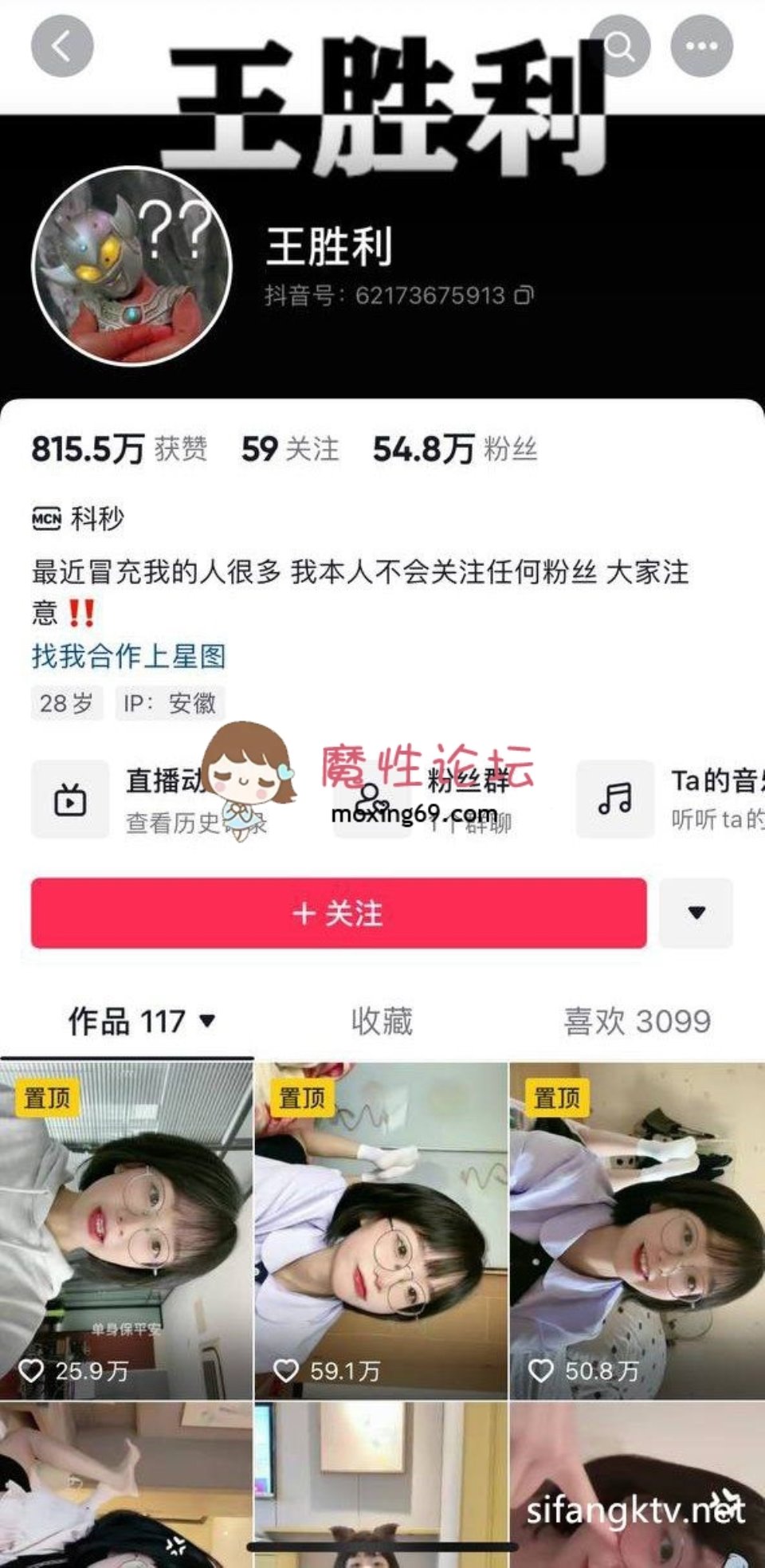Viewport: 765px width, 1568px height.
Task: Play the pinned video with 25.9万 likes
Action: point(126,1232)
